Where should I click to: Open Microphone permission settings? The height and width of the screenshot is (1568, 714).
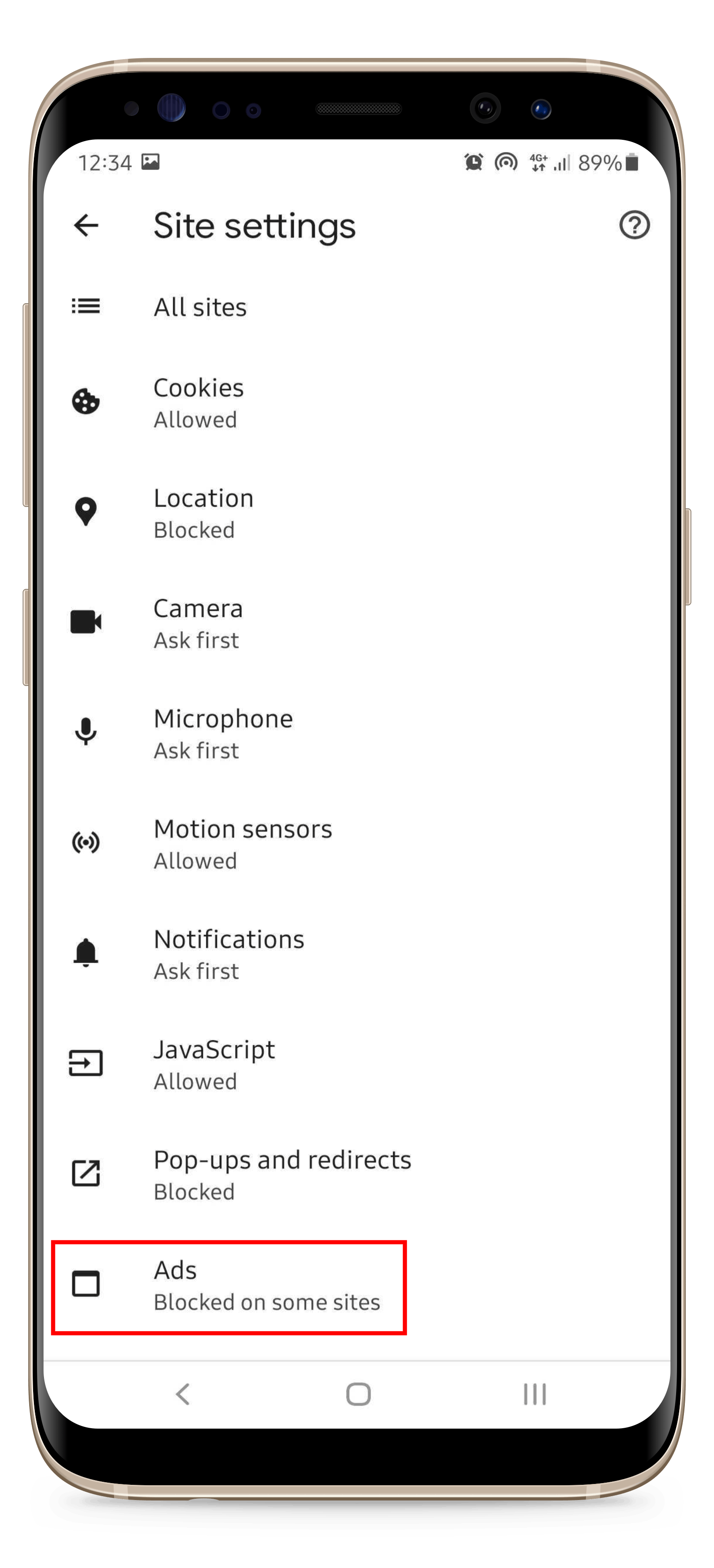[x=222, y=733]
